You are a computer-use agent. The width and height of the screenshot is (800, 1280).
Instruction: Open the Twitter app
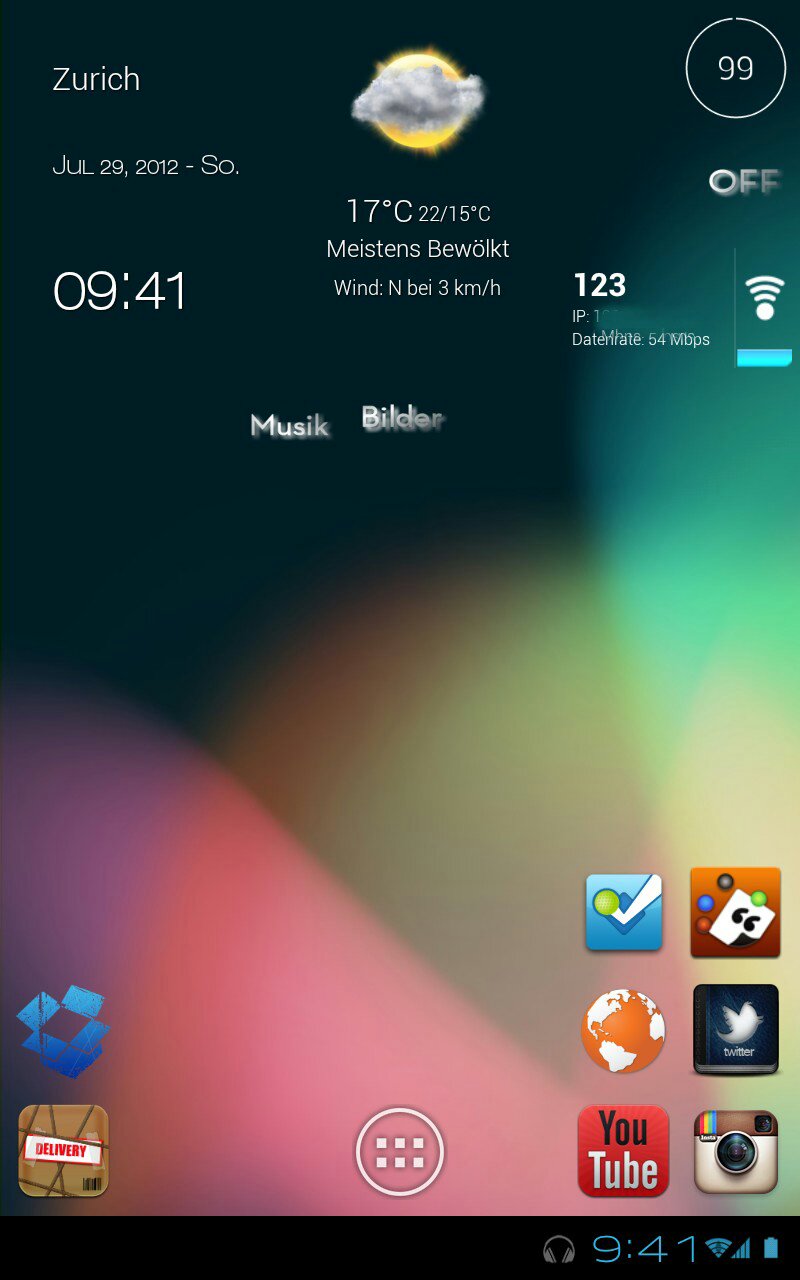click(x=736, y=1030)
